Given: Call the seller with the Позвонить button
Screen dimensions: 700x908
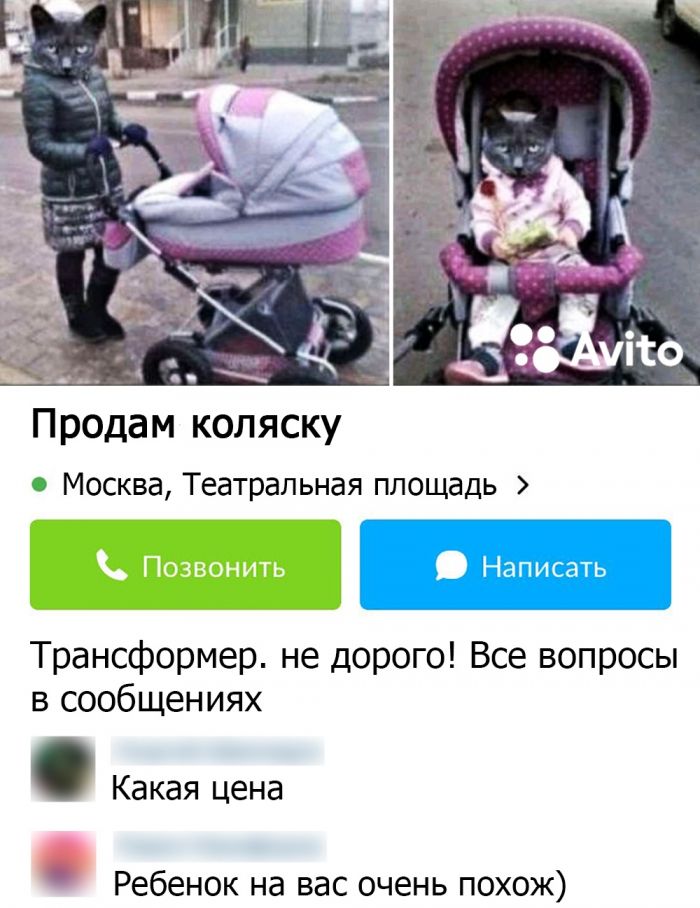Looking at the screenshot, I should click(x=185, y=565).
